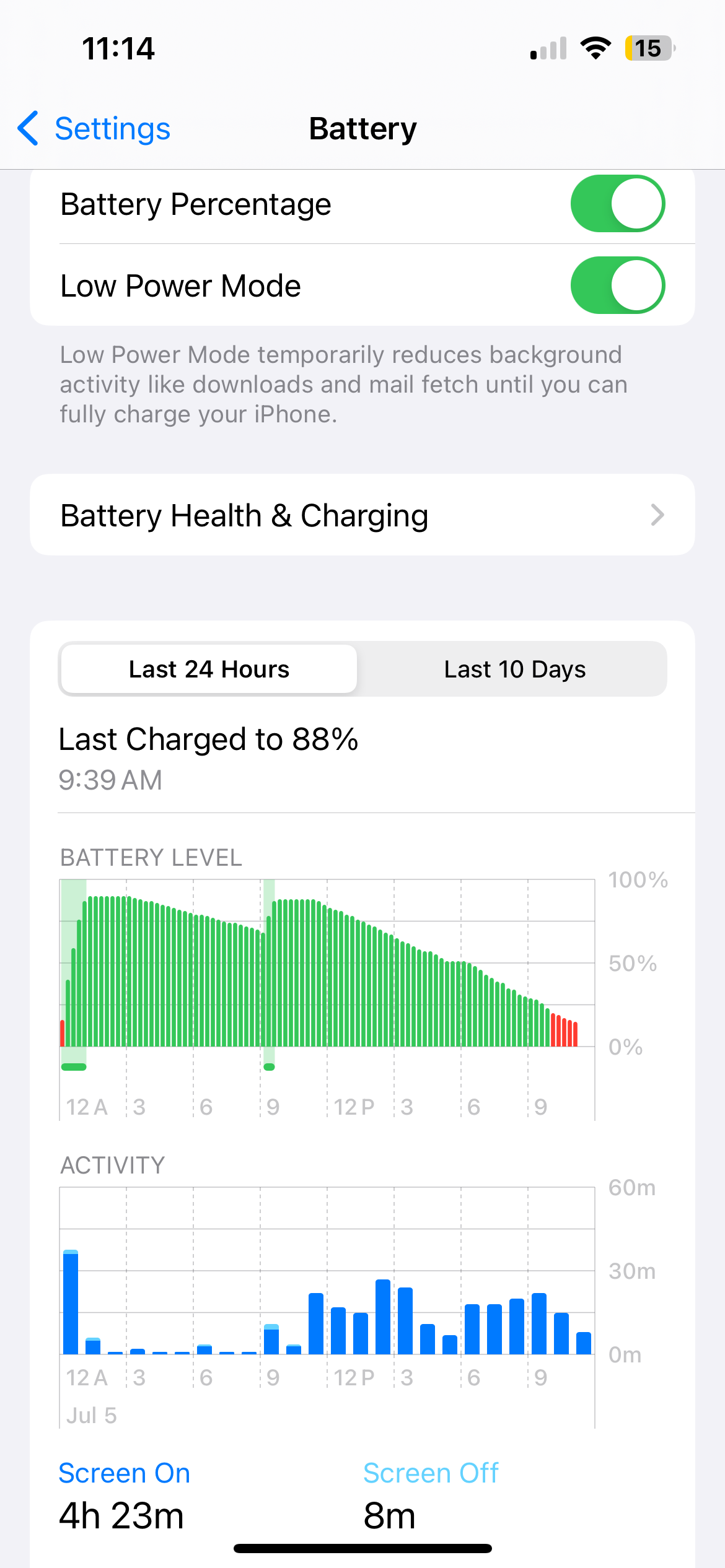Switch to Last 10 Days view

click(x=514, y=669)
